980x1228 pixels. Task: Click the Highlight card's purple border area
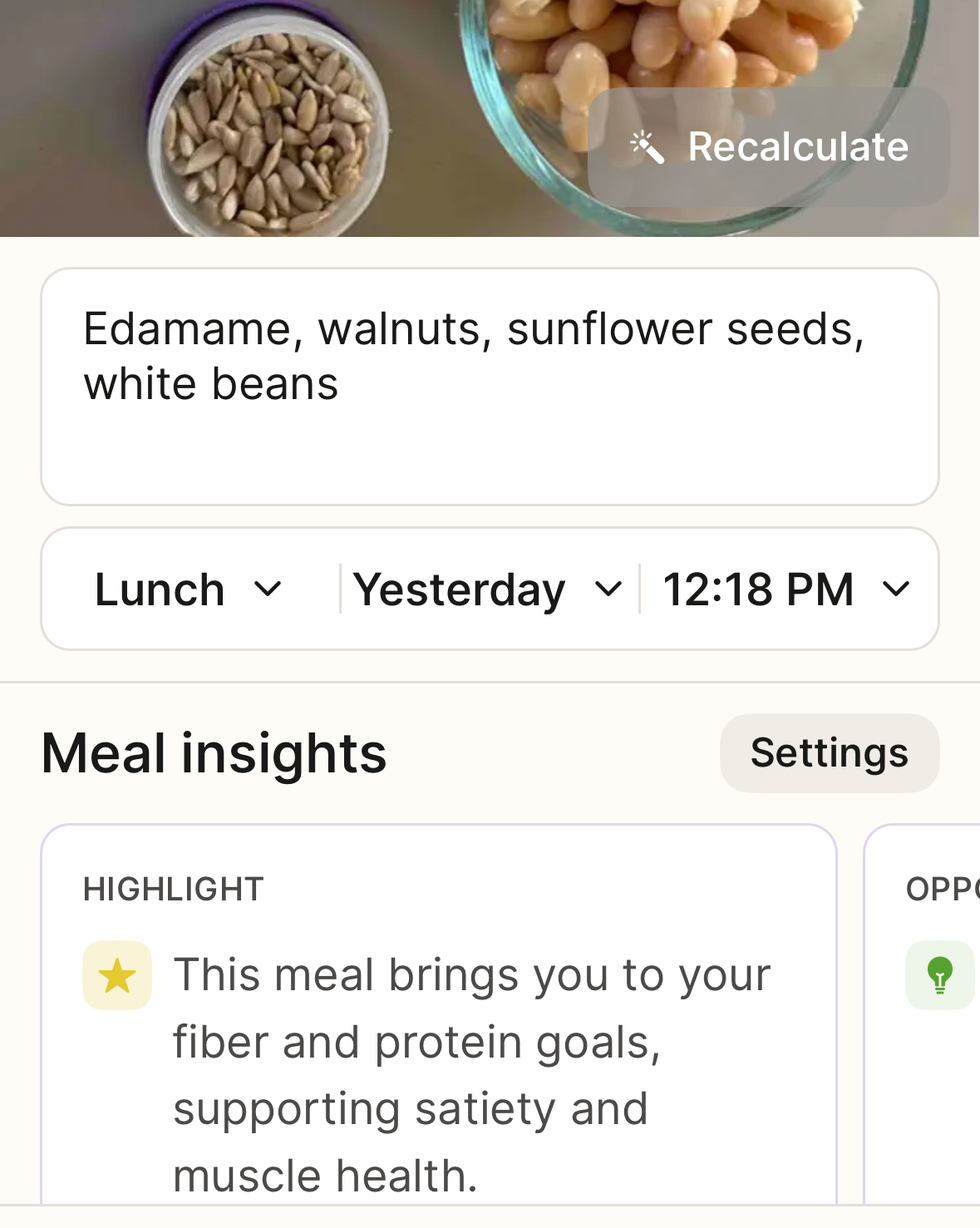(43, 1000)
